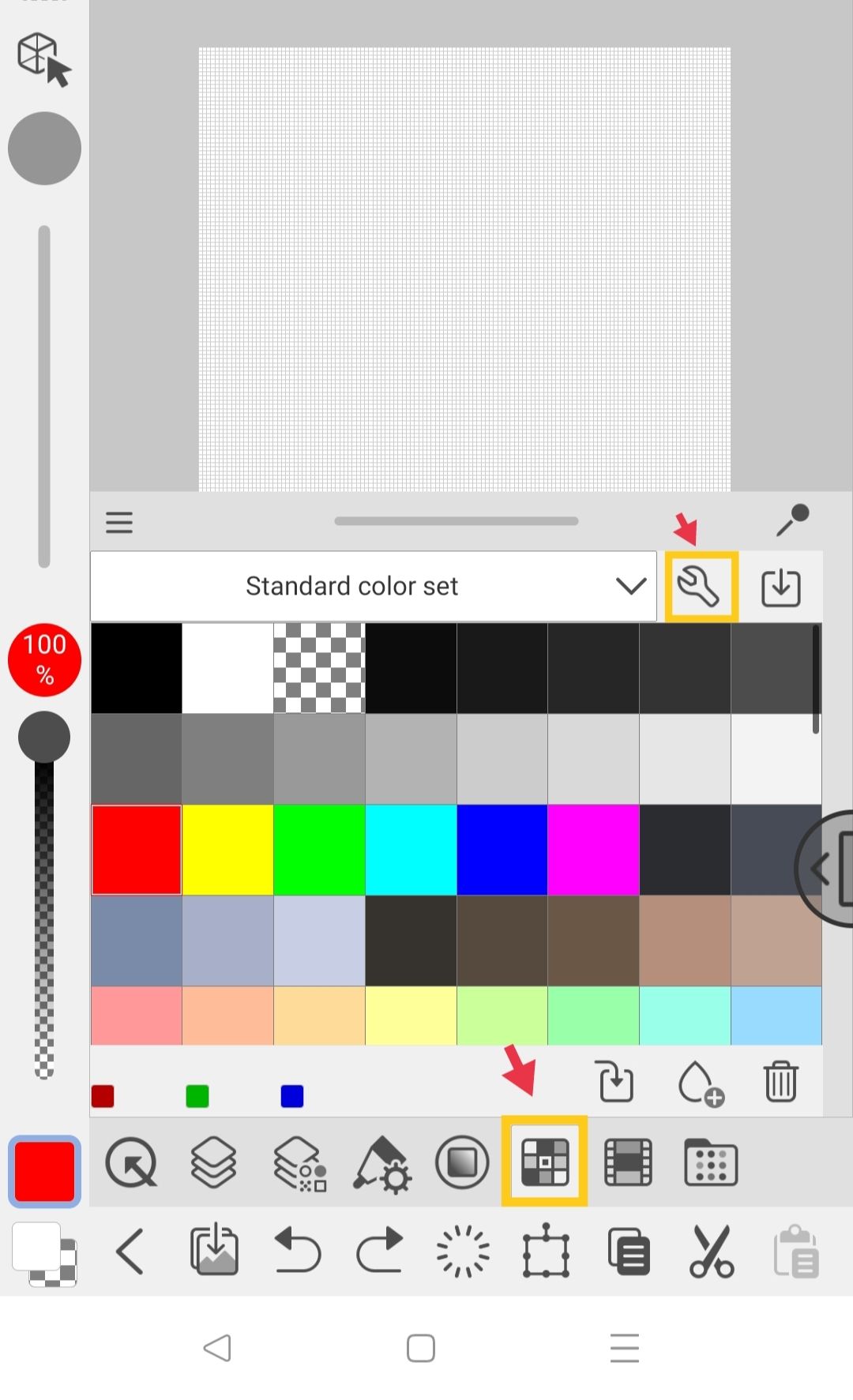This screenshot has width=853, height=1400.
Task: Undo the last action
Action: (297, 1252)
